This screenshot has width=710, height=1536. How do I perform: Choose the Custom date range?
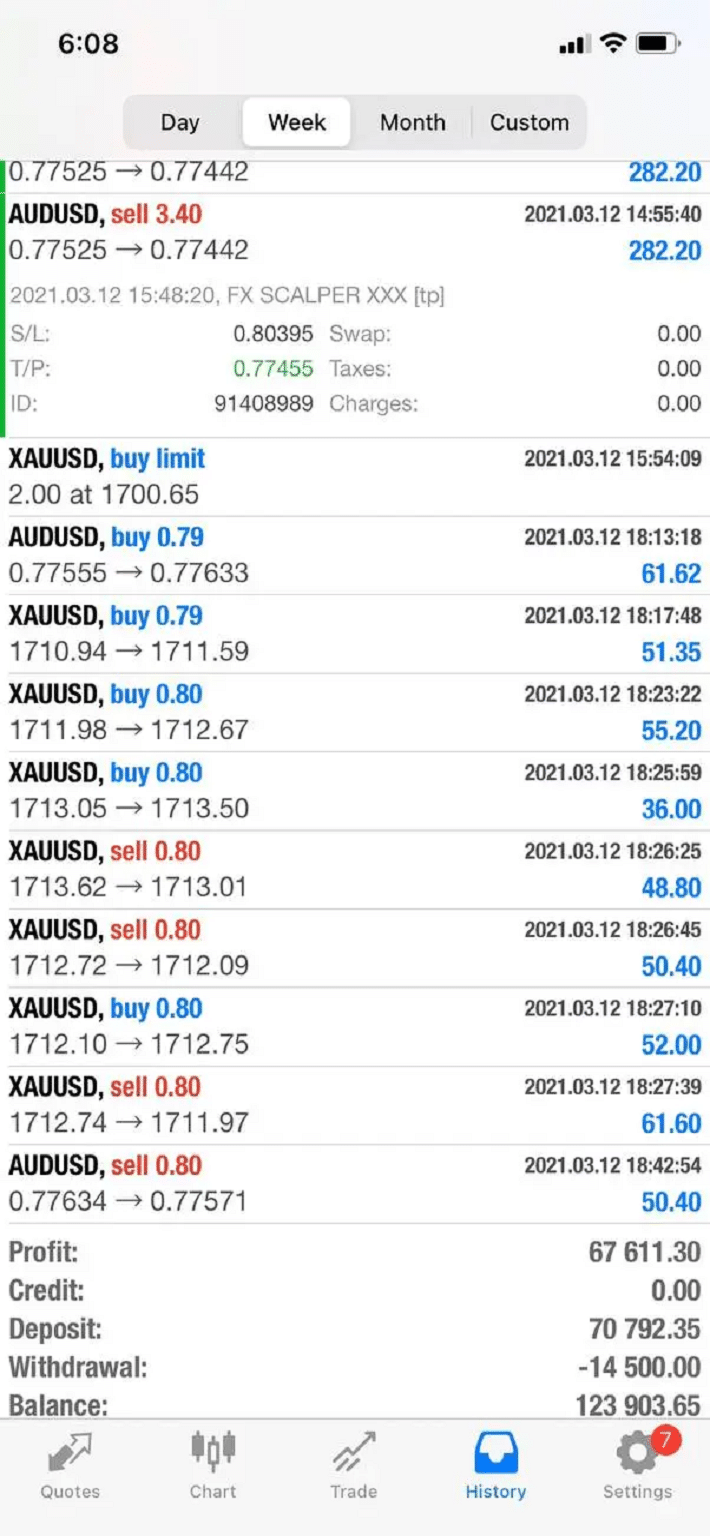point(529,123)
